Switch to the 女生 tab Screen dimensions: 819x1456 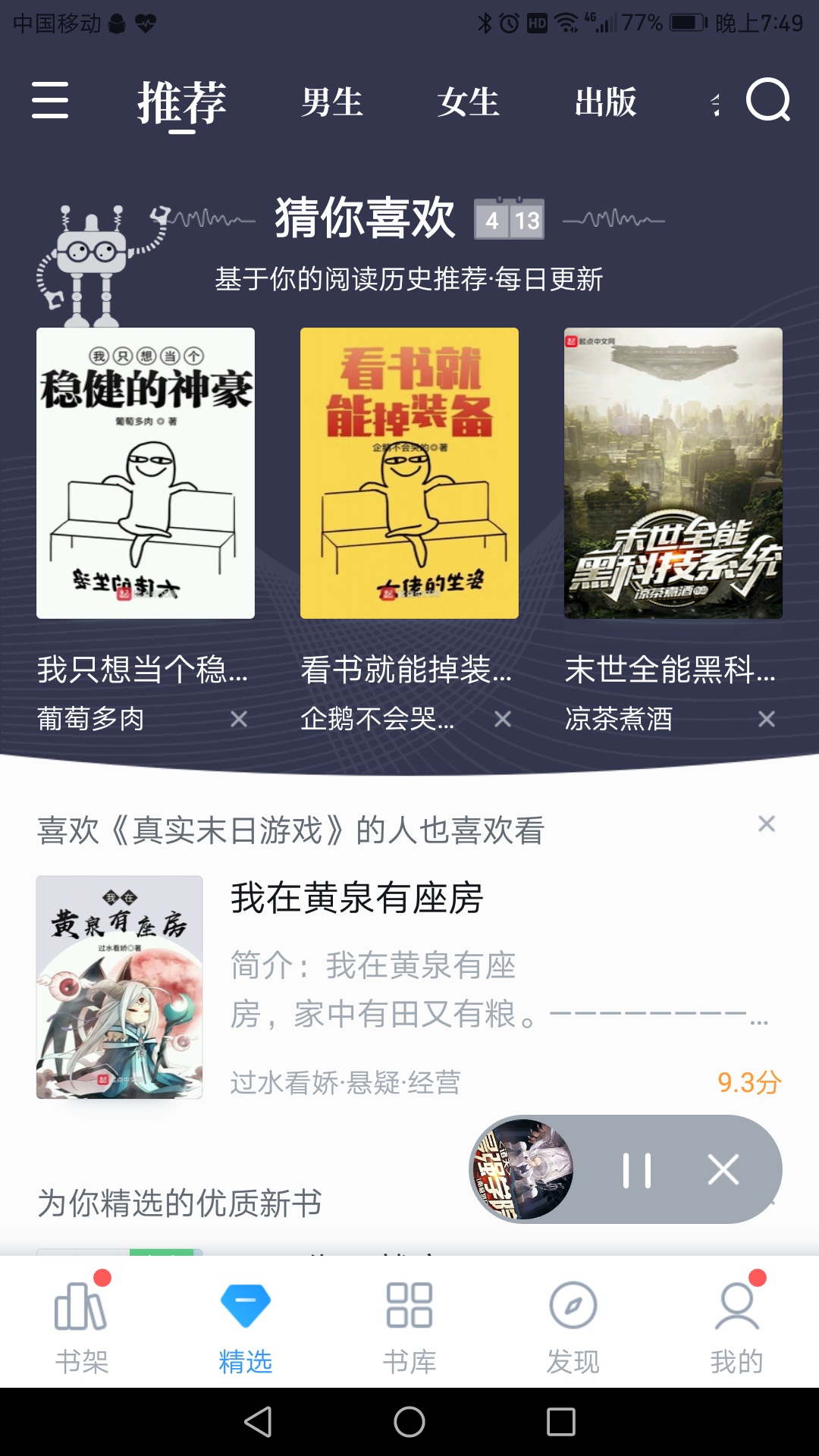pos(469,102)
